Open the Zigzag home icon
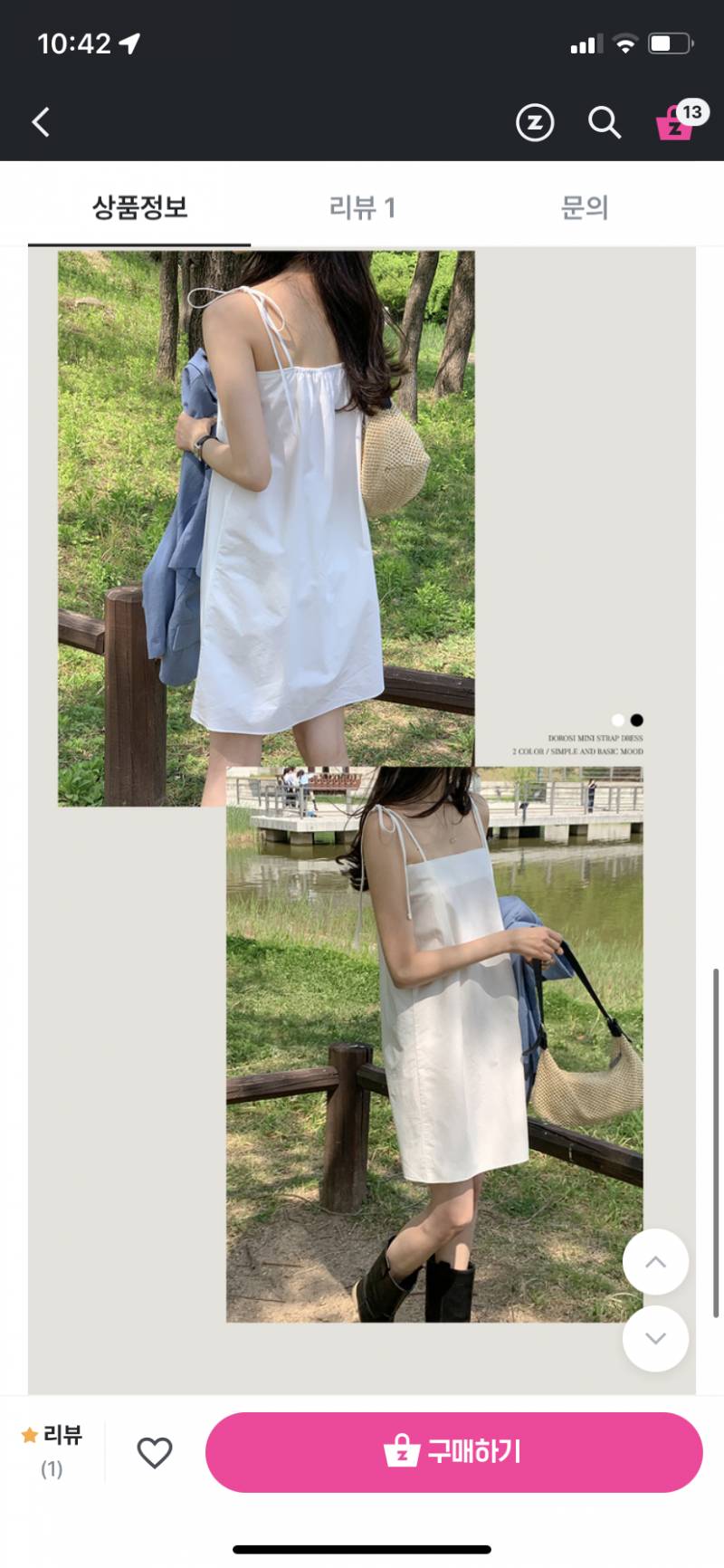 coord(535,122)
